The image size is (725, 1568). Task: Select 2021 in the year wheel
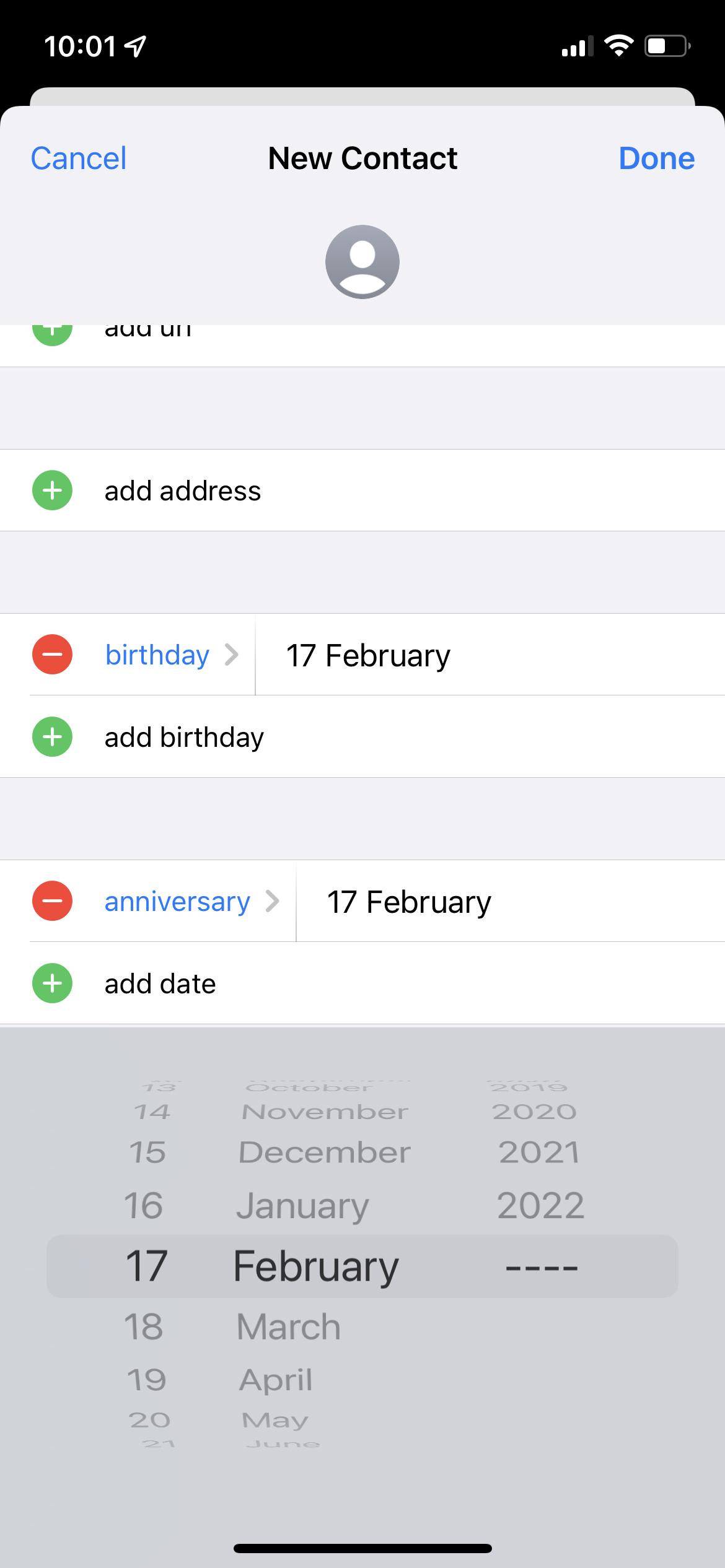click(538, 1151)
